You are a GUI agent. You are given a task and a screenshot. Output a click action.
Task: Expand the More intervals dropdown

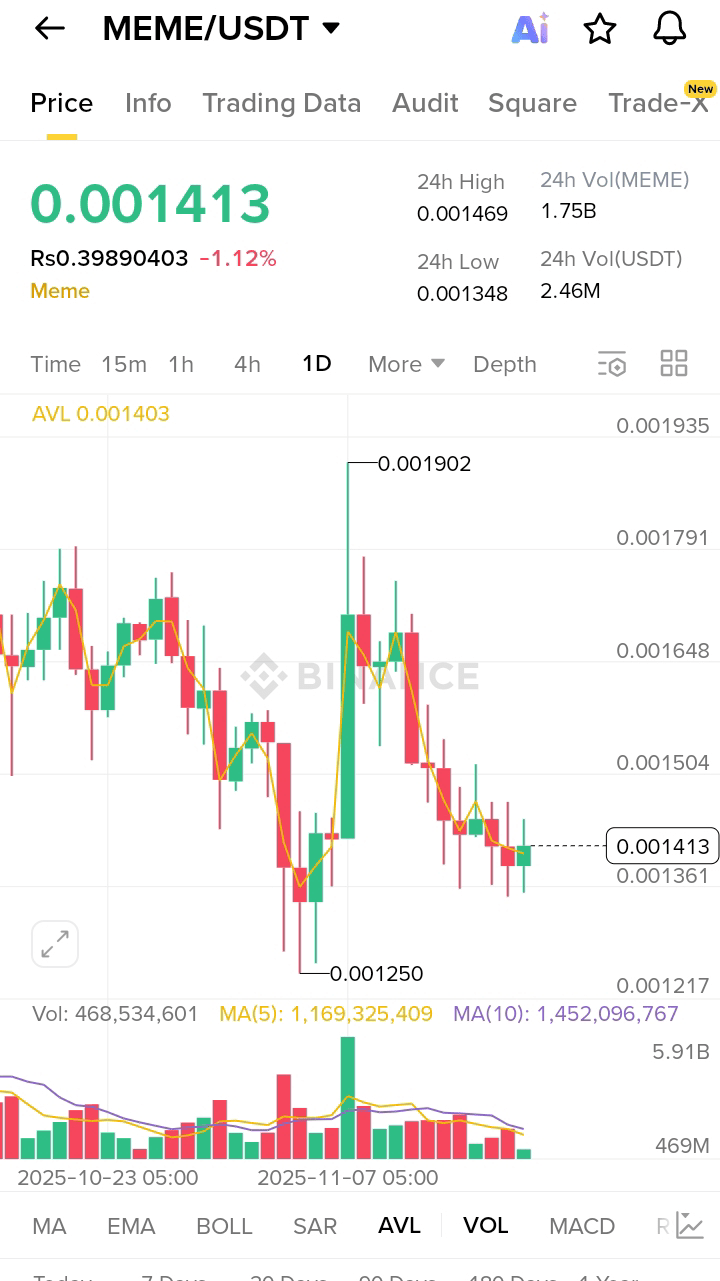406,364
